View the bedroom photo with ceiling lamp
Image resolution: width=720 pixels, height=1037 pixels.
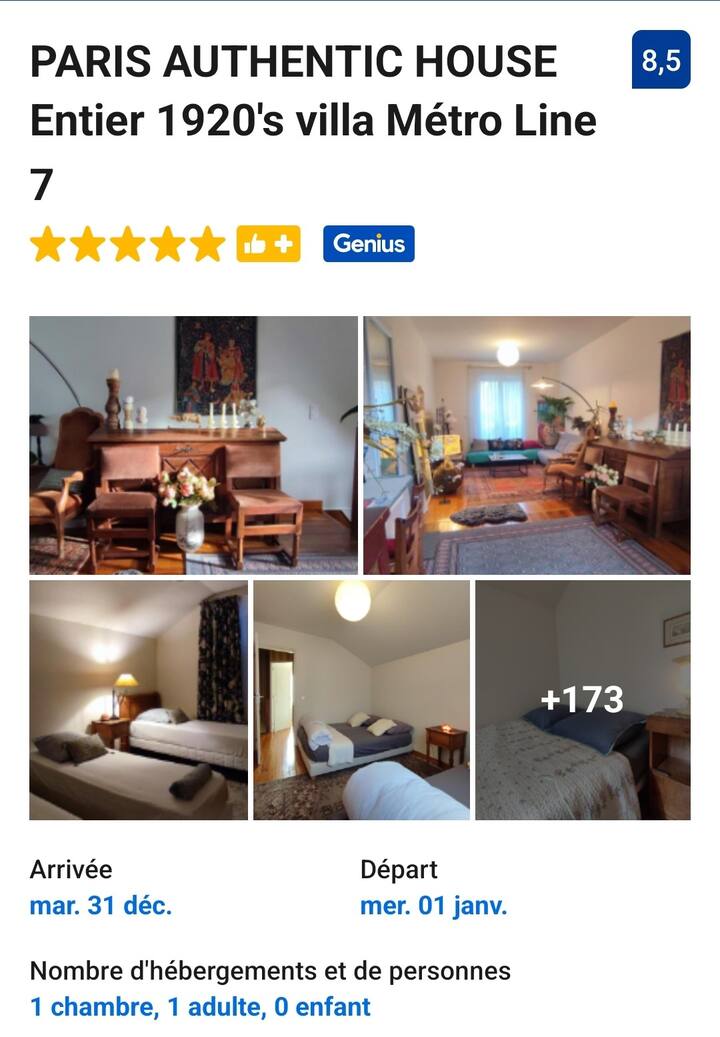point(361,700)
